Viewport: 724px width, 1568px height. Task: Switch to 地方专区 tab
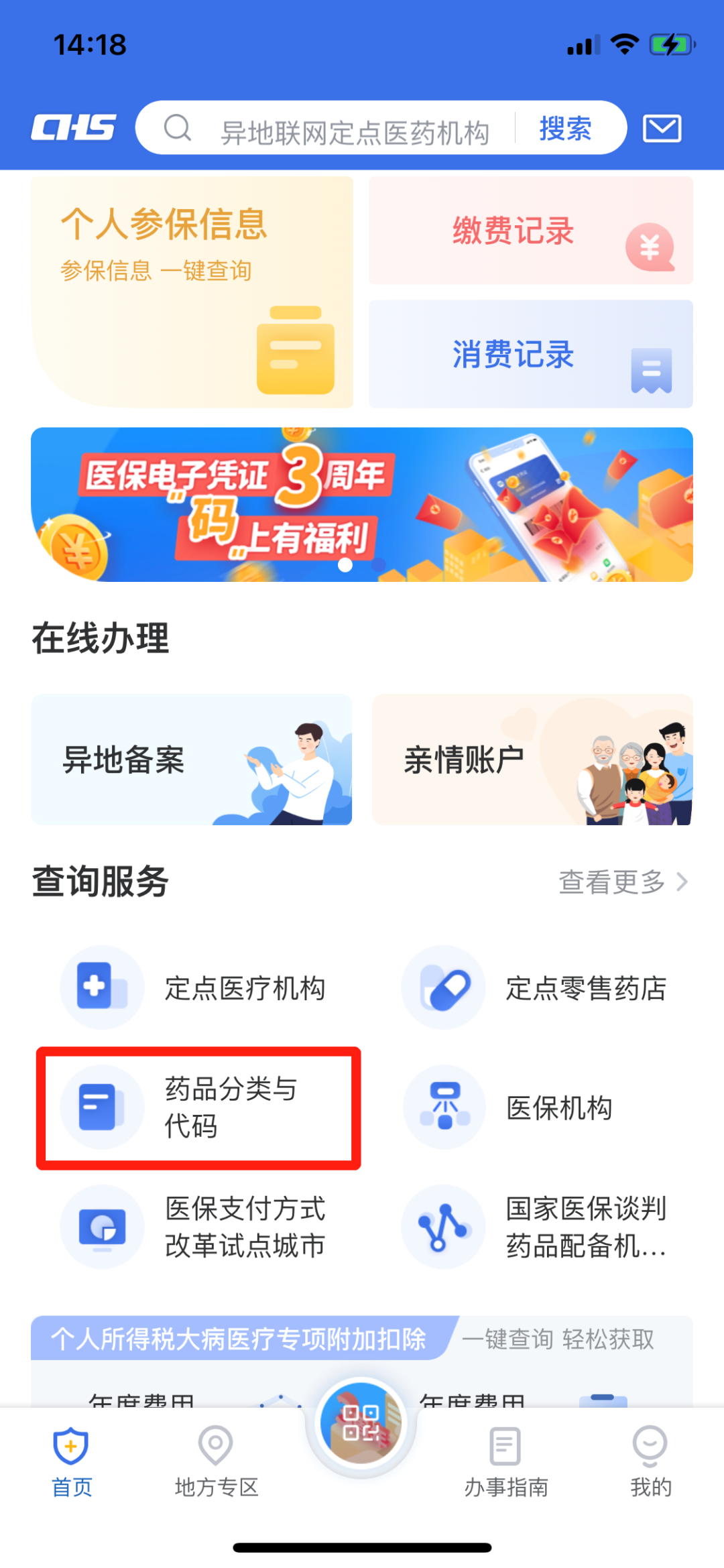click(216, 1461)
